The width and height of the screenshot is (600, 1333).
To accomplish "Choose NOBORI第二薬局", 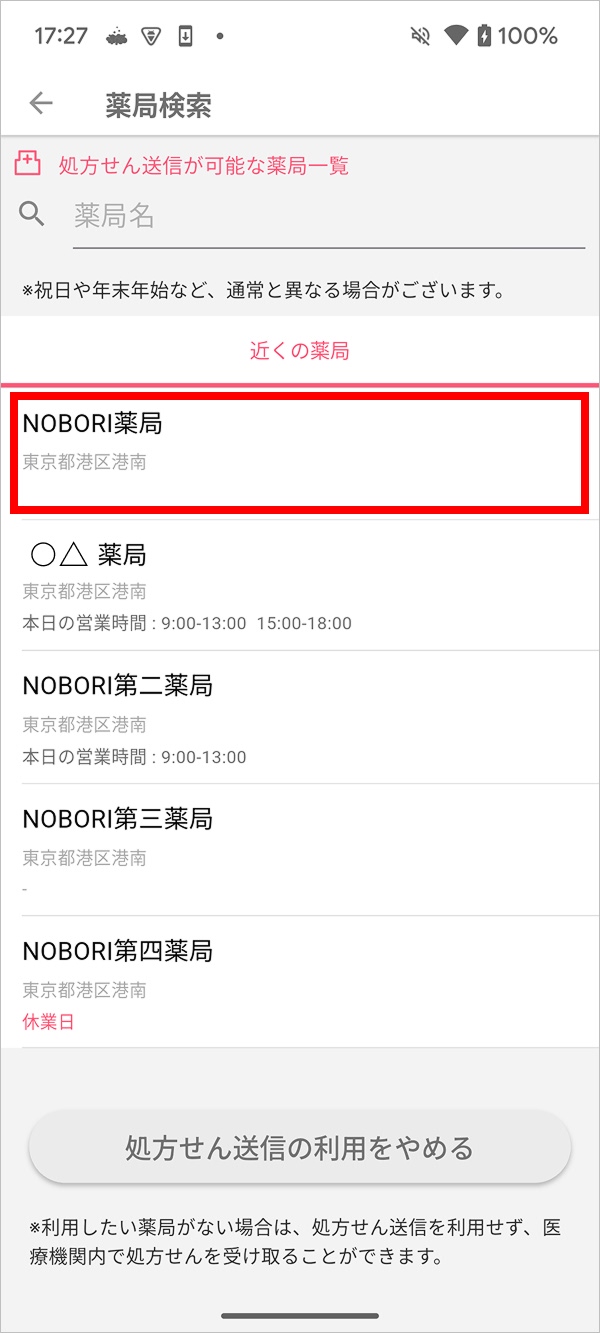I will 299,717.
